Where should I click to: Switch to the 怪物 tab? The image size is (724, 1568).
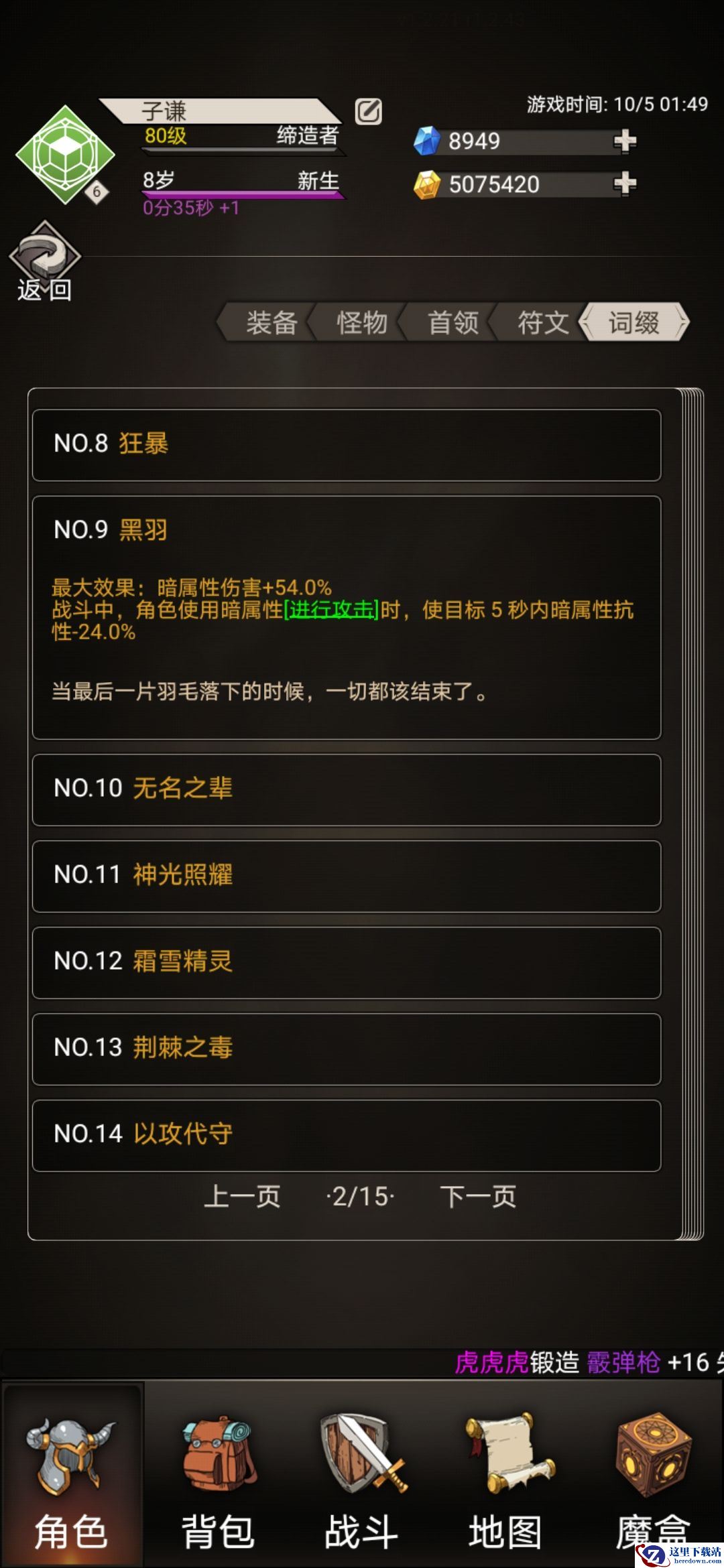point(362,323)
